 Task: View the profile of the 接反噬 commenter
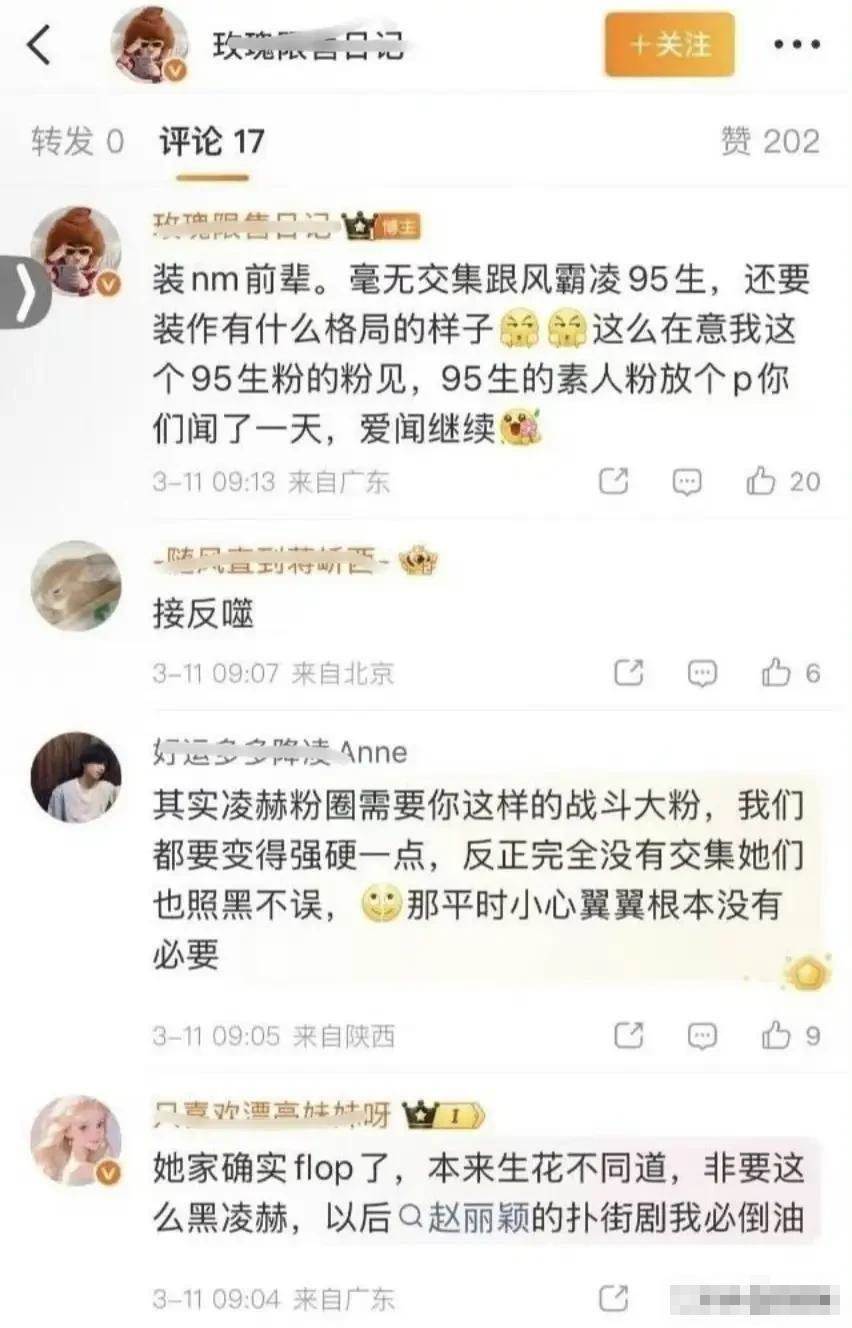(76, 586)
